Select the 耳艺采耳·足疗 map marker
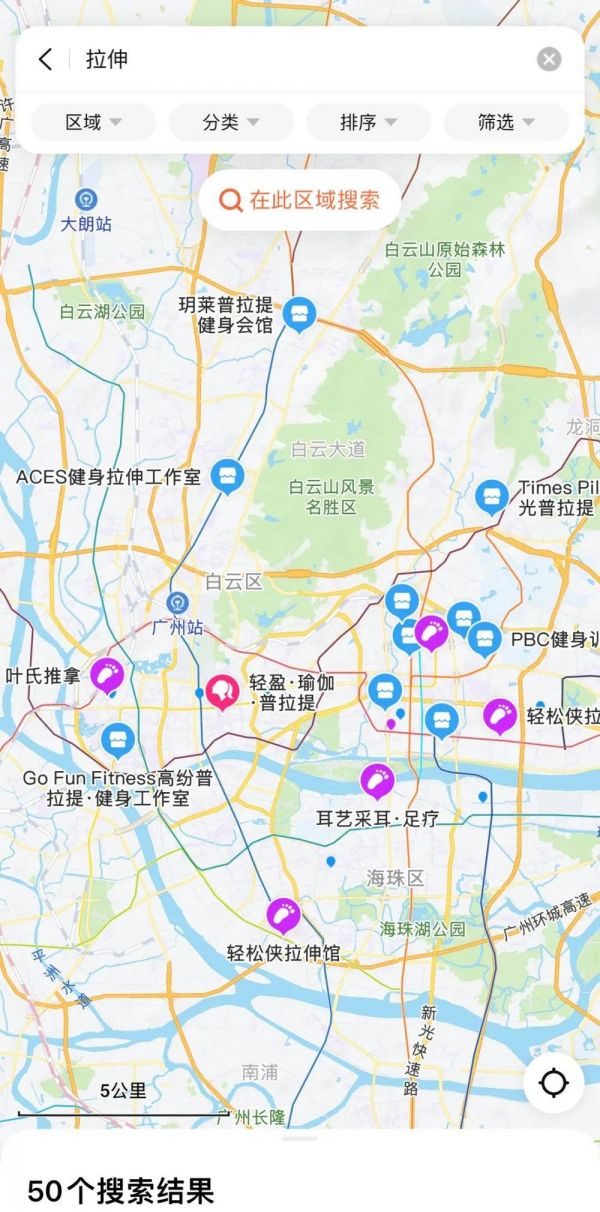This screenshot has height=1212, width=600. (377, 779)
